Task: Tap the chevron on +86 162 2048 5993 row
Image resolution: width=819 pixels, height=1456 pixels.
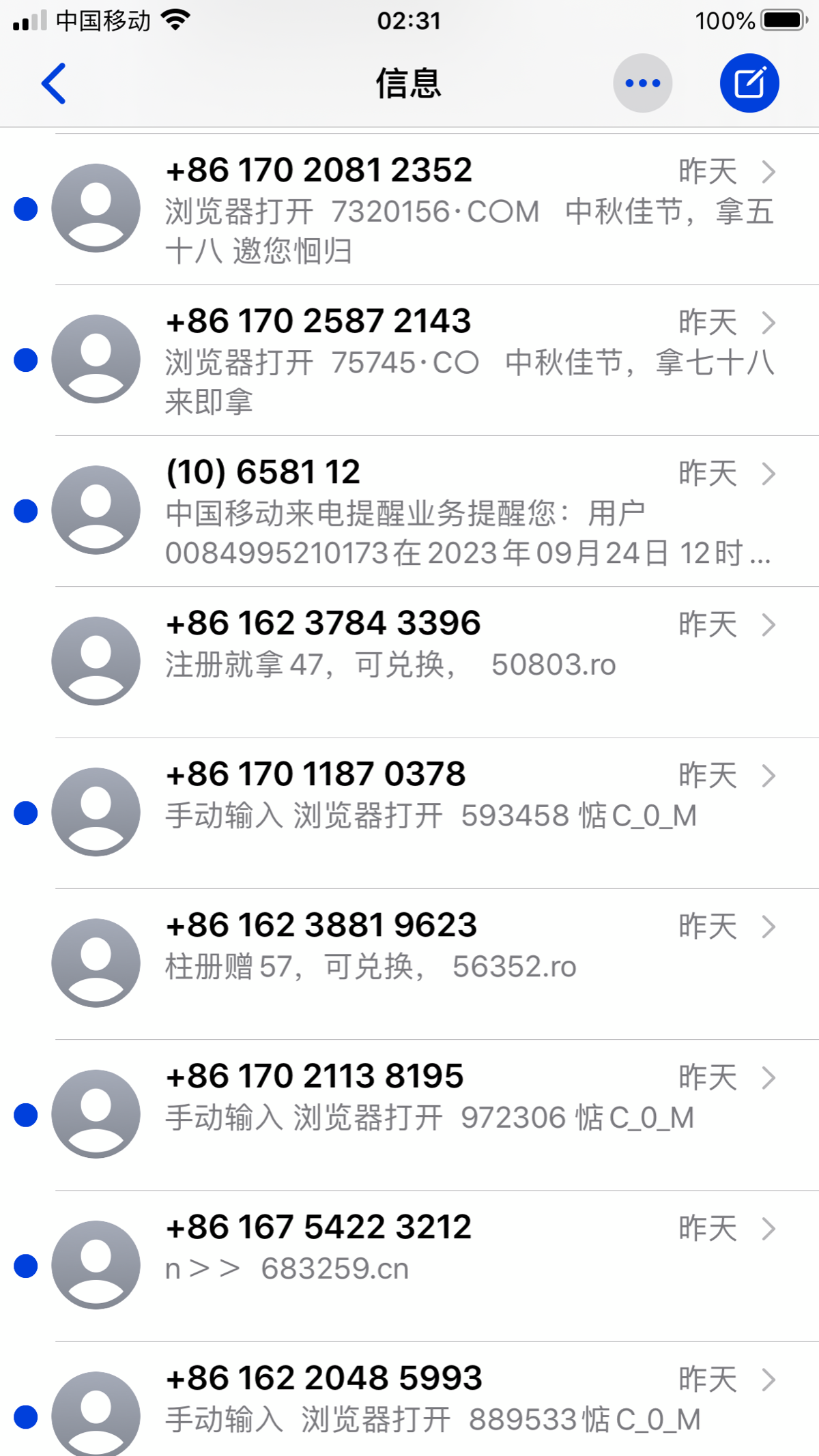Action: [x=767, y=1378]
